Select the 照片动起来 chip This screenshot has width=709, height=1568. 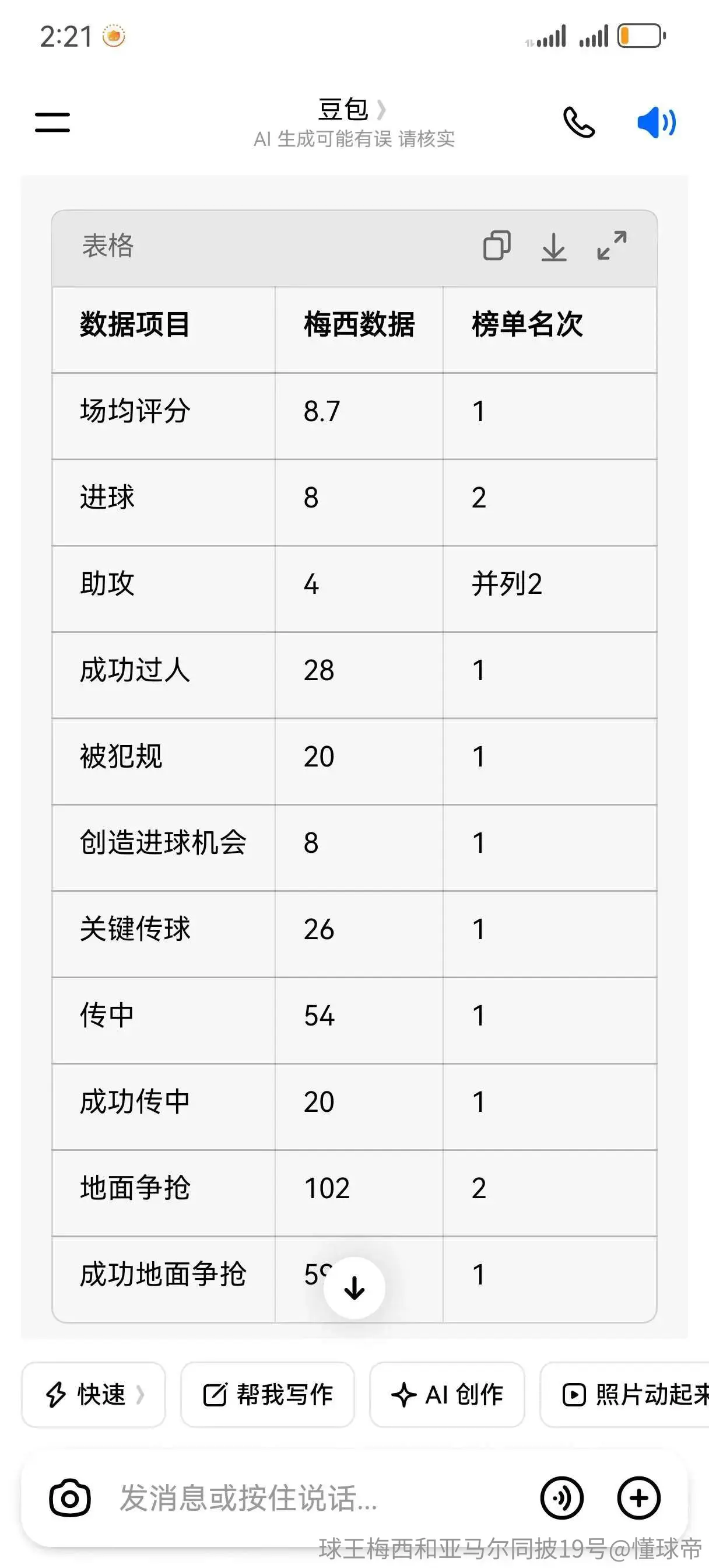click(x=624, y=1394)
